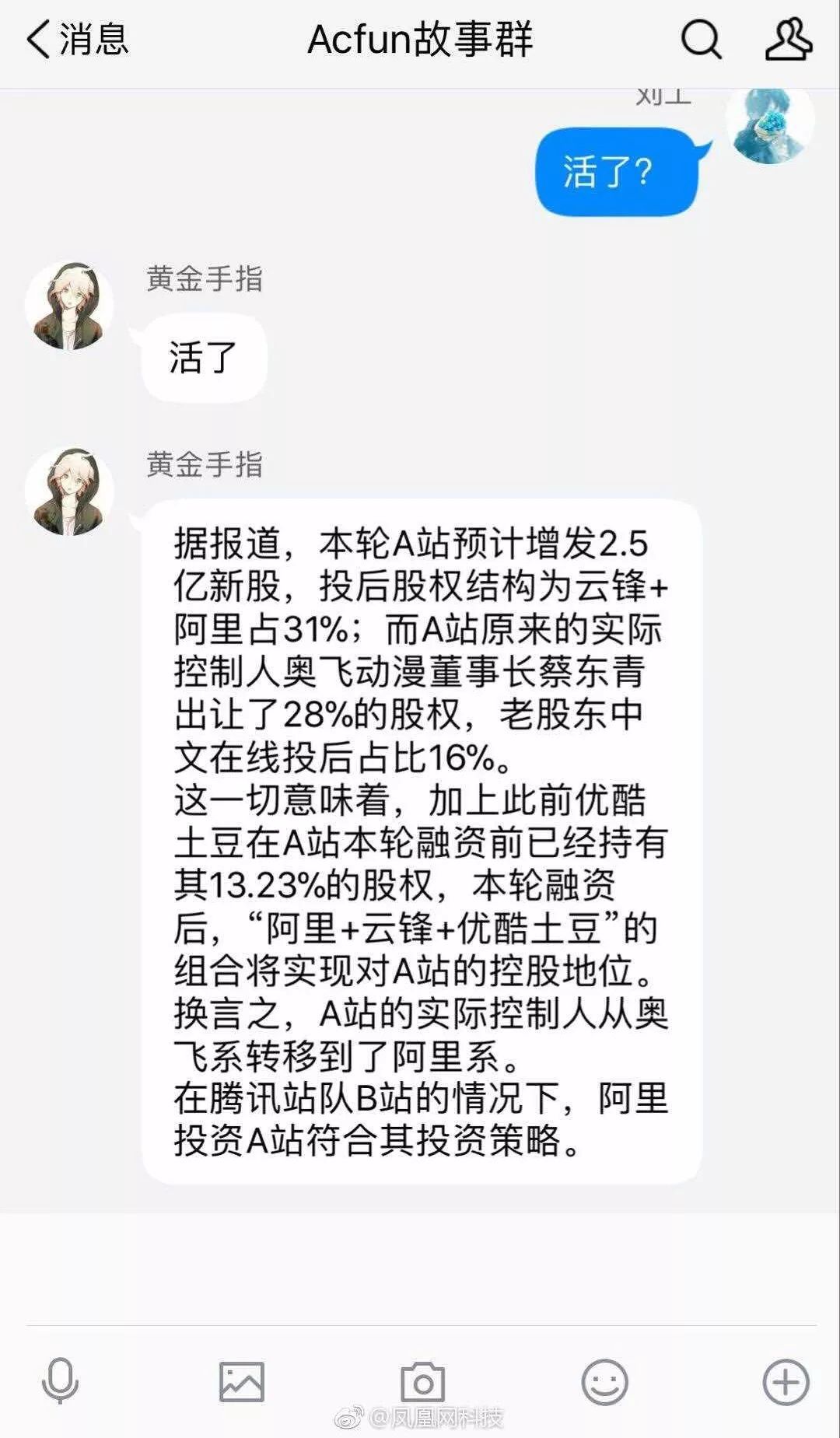Open group members info icon
Screen dimensions: 840x1438
point(789,39)
